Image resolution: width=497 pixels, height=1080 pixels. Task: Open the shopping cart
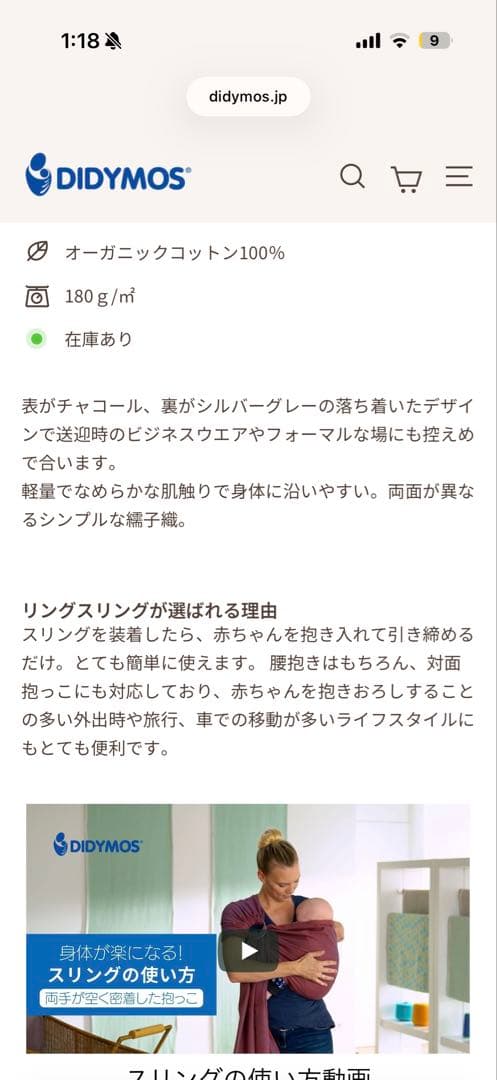pyautogui.click(x=406, y=178)
